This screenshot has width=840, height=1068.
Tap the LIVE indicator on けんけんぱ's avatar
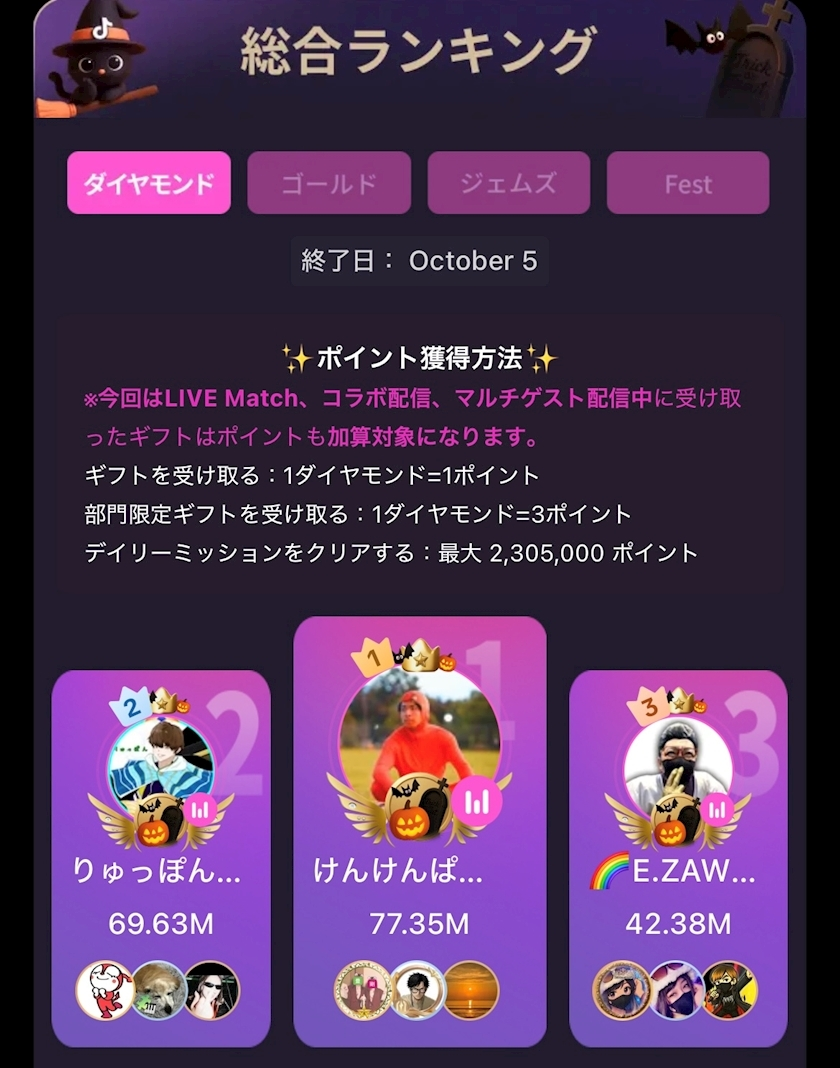pyautogui.click(x=482, y=801)
